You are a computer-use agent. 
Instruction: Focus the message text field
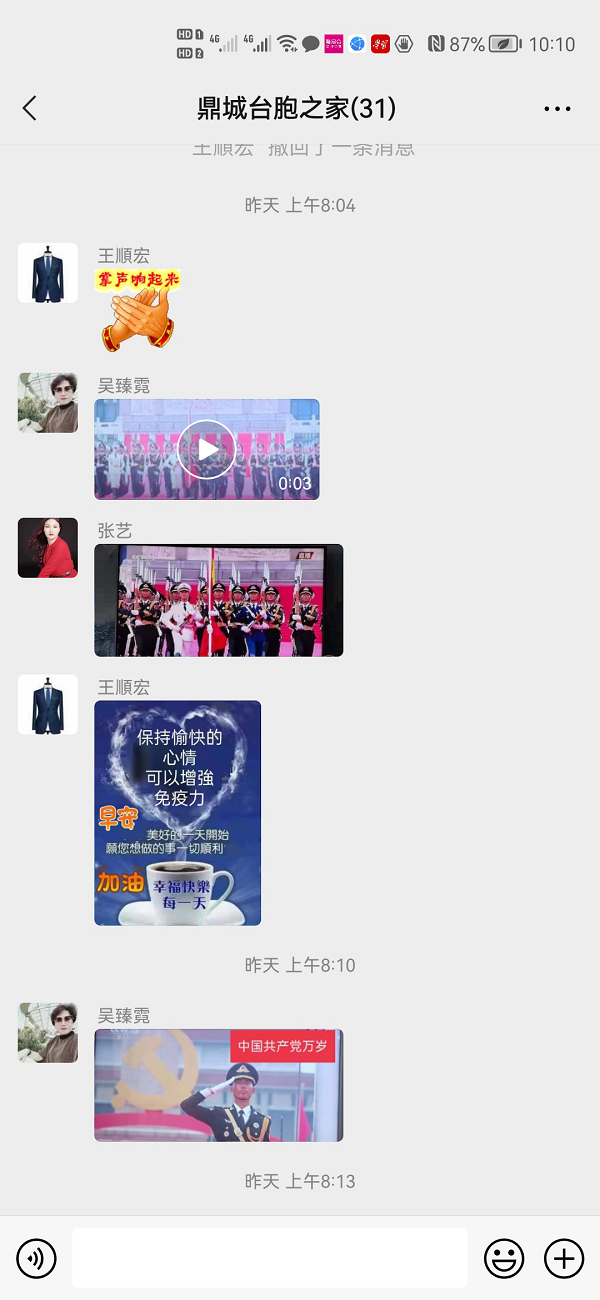pyautogui.click(x=269, y=1258)
